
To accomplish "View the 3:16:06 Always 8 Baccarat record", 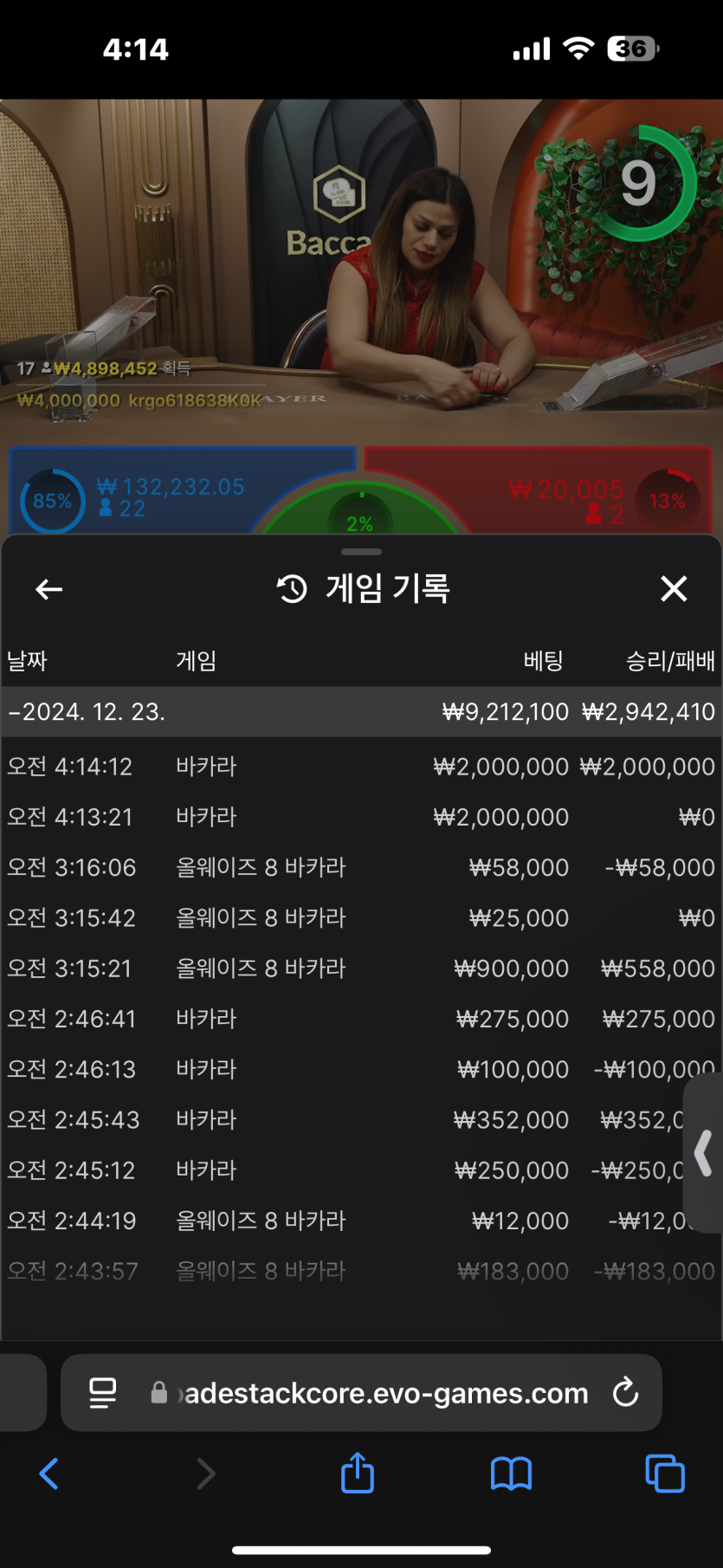I will coord(360,867).
